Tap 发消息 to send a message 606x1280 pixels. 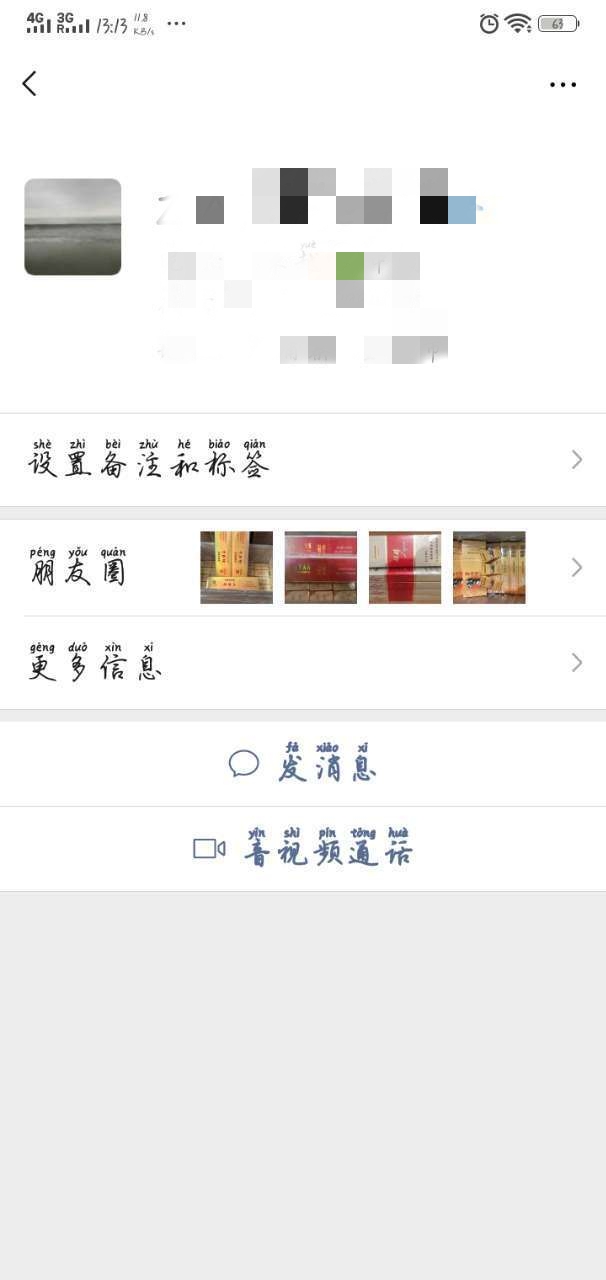pyautogui.click(x=303, y=764)
